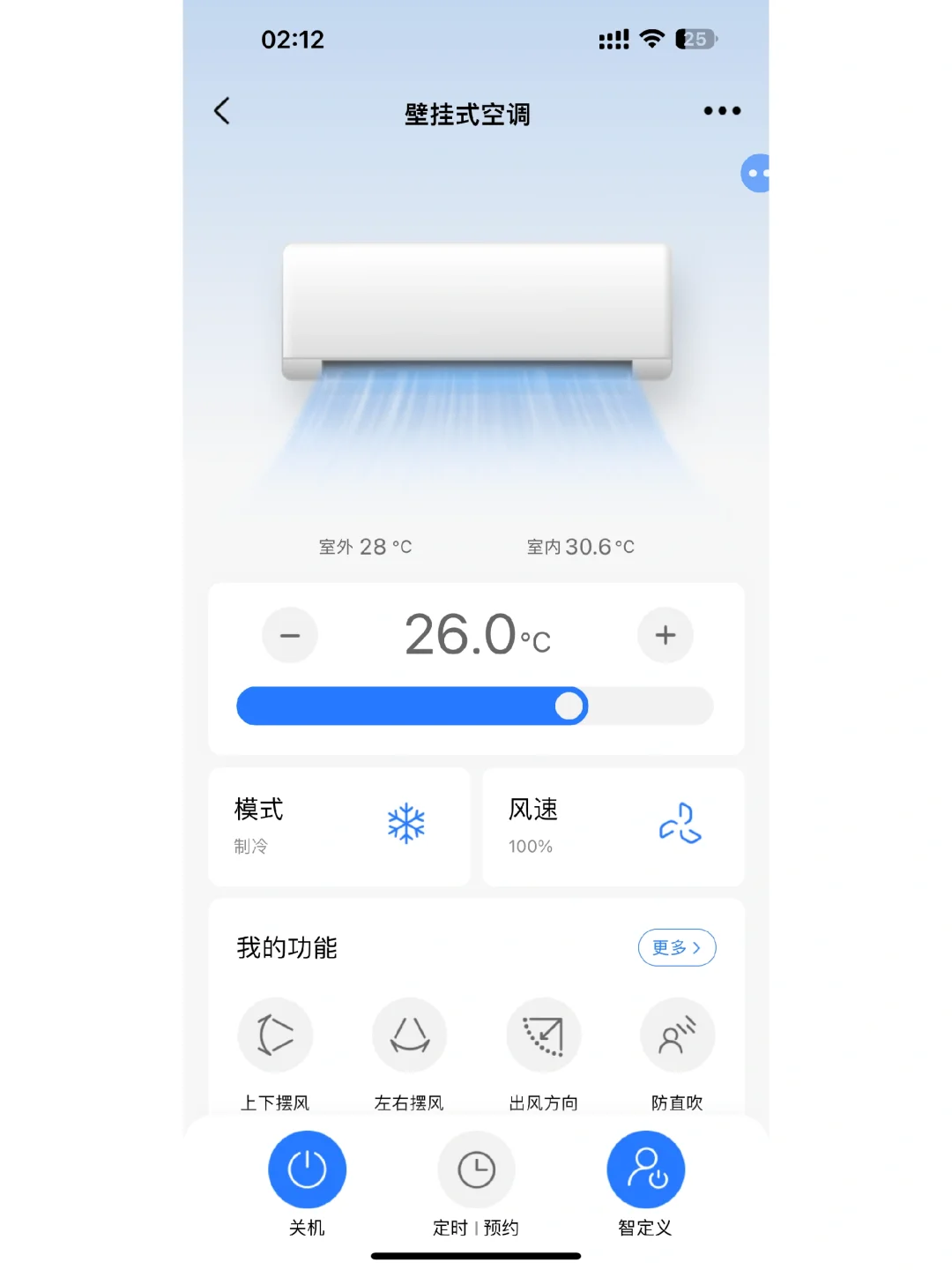Enable 防直吹 anti-direct blow

(x=677, y=1035)
